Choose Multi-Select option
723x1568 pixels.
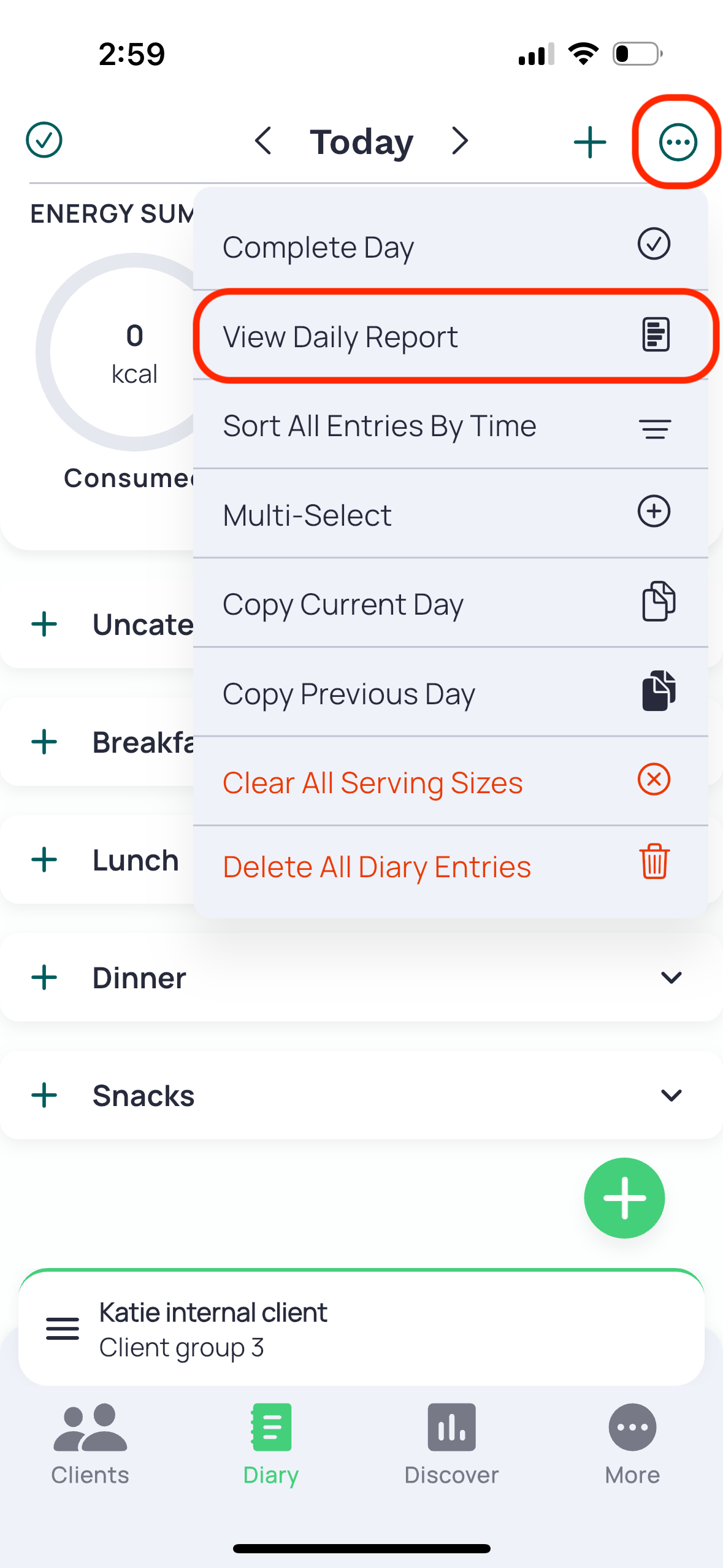point(451,514)
